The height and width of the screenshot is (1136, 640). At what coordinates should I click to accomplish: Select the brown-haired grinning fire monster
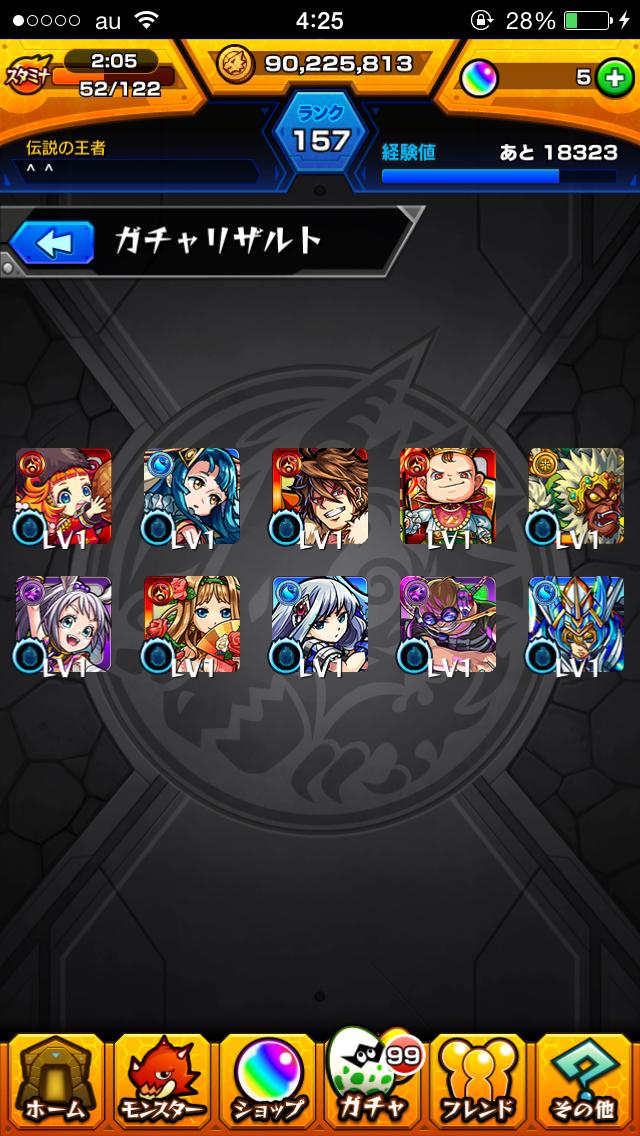pyautogui.click(x=320, y=496)
